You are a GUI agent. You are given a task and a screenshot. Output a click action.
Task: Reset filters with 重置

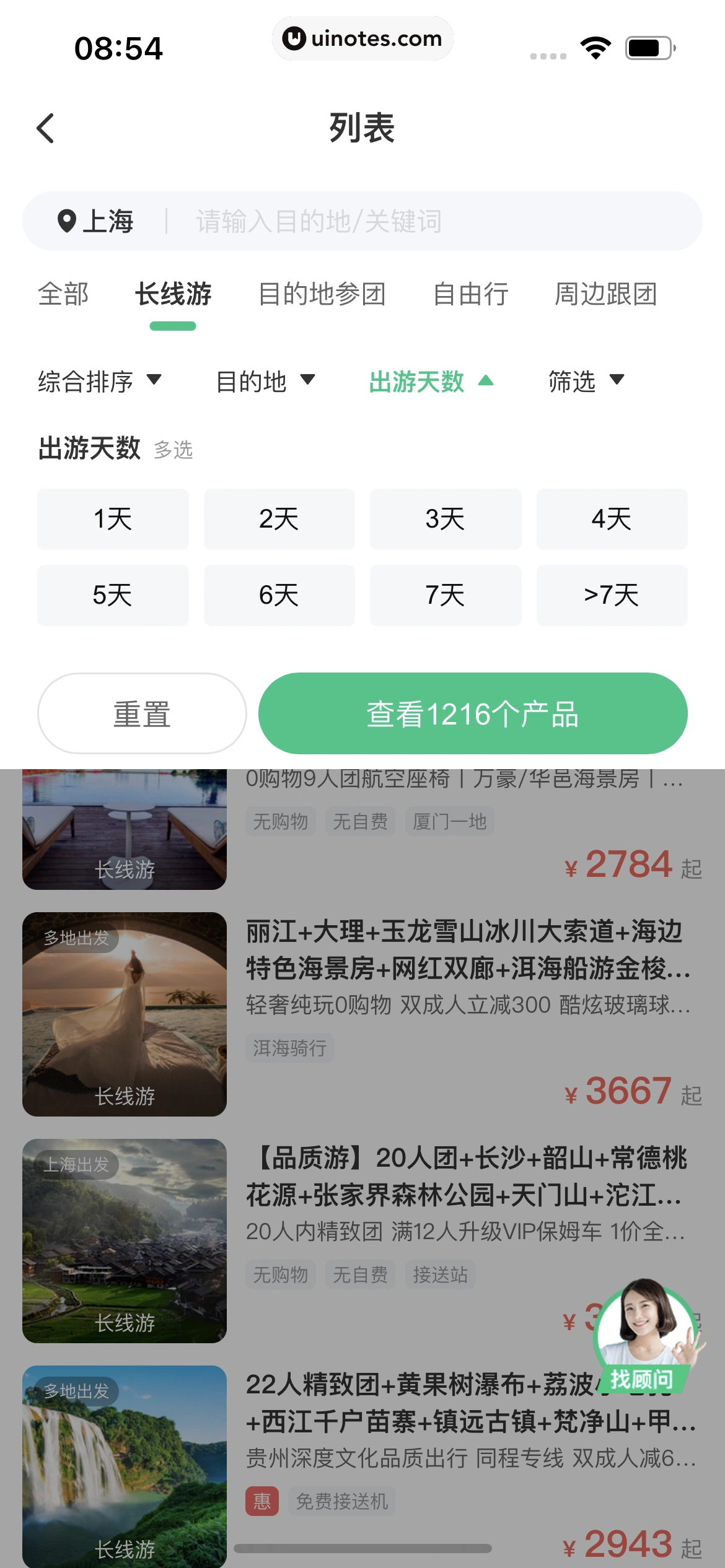(142, 713)
